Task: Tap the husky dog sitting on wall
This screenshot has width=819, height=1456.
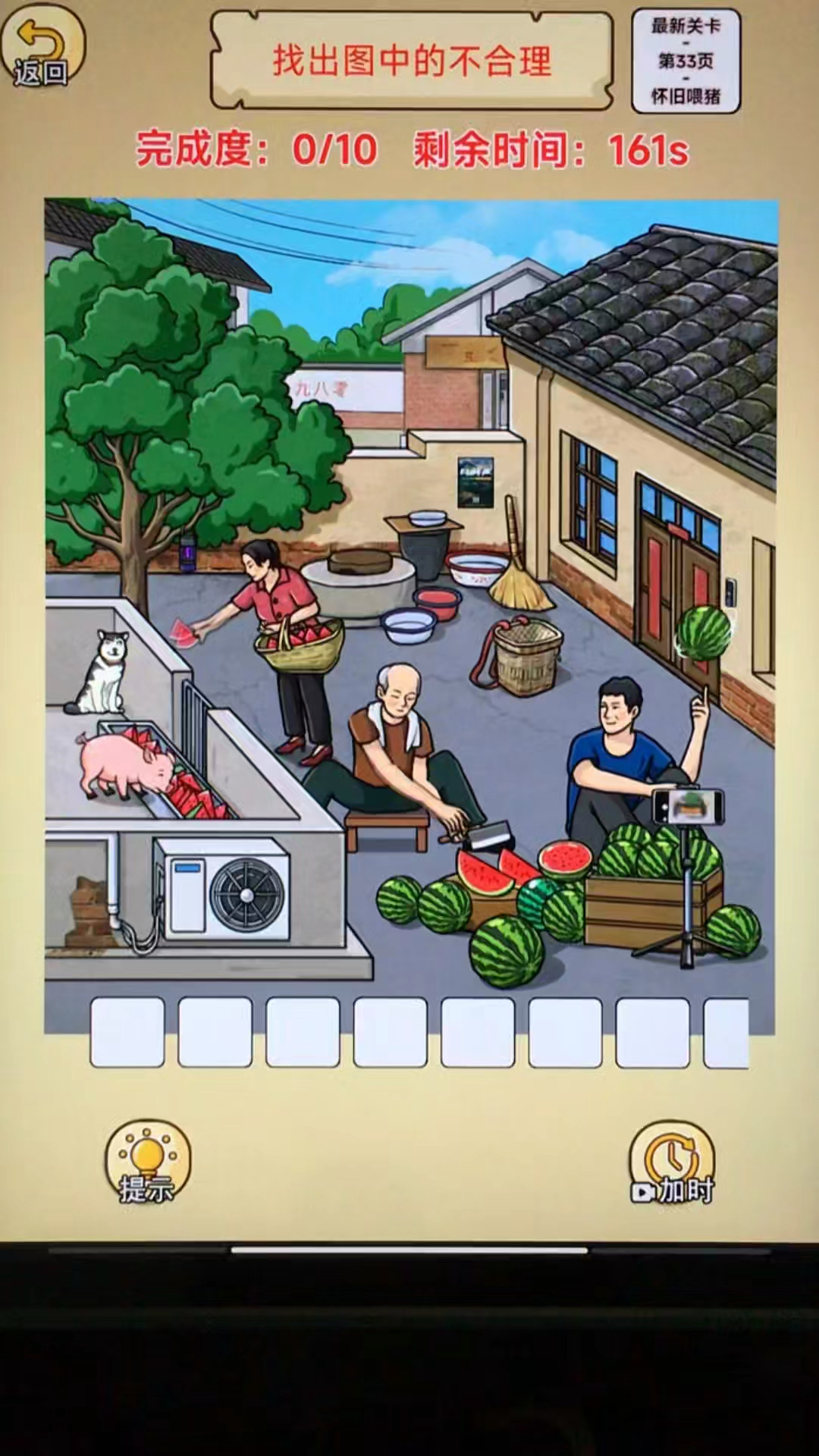Action: click(102, 673)
